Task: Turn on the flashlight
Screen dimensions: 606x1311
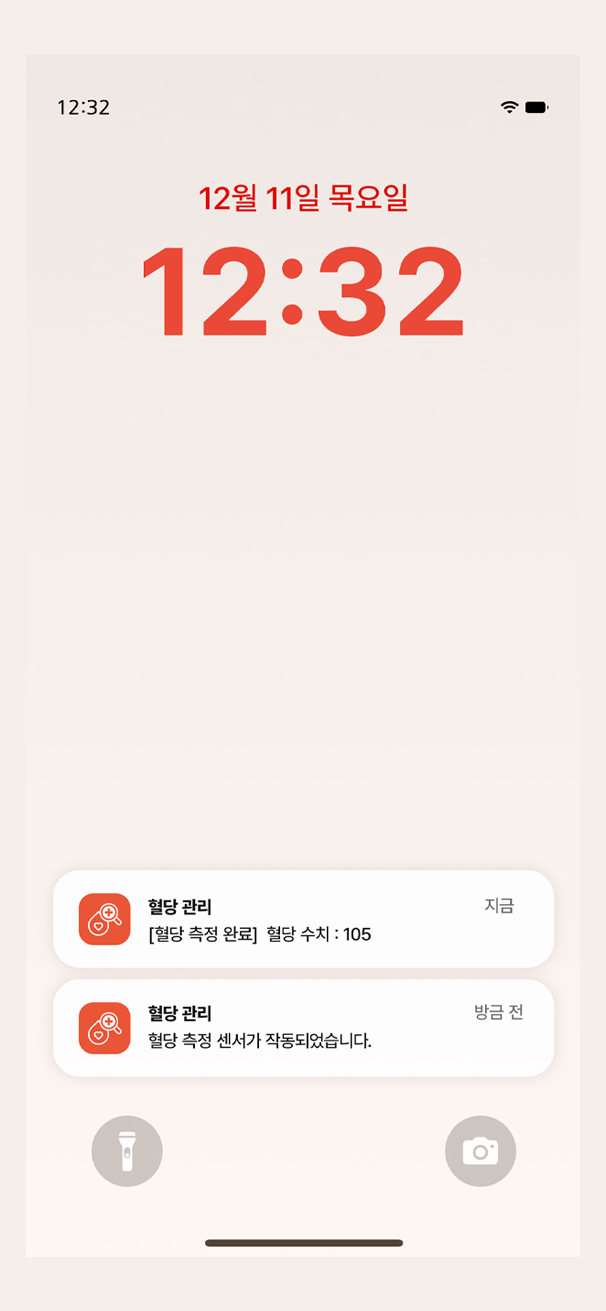Action: point(127,1151)
